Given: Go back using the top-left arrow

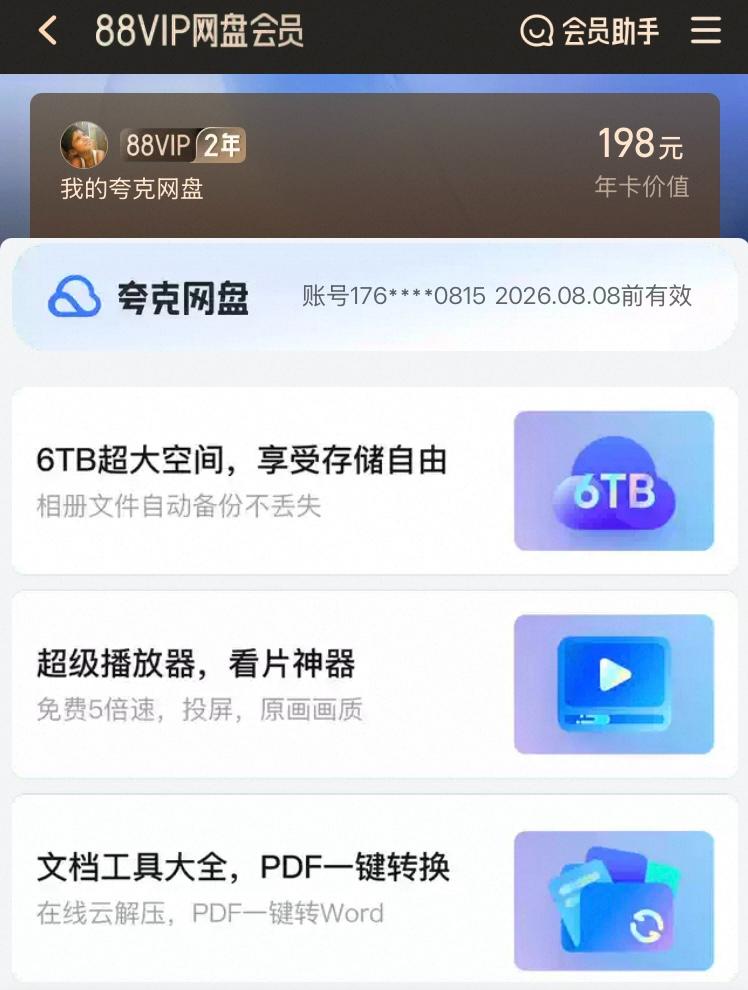Looking at the screenshot, I should (x=47, y=31).
